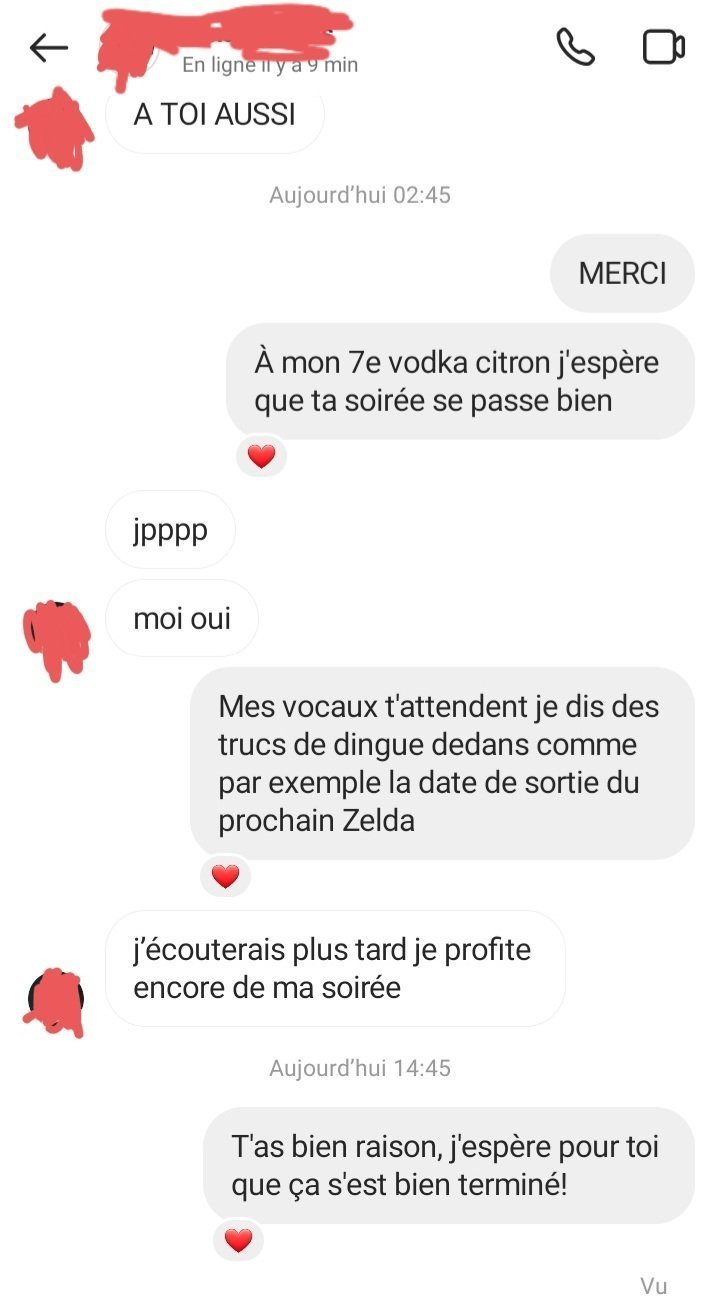Open heart reaction under the vodka citron message
Viewport: 720px width, 1308px height.
point(261,457)
